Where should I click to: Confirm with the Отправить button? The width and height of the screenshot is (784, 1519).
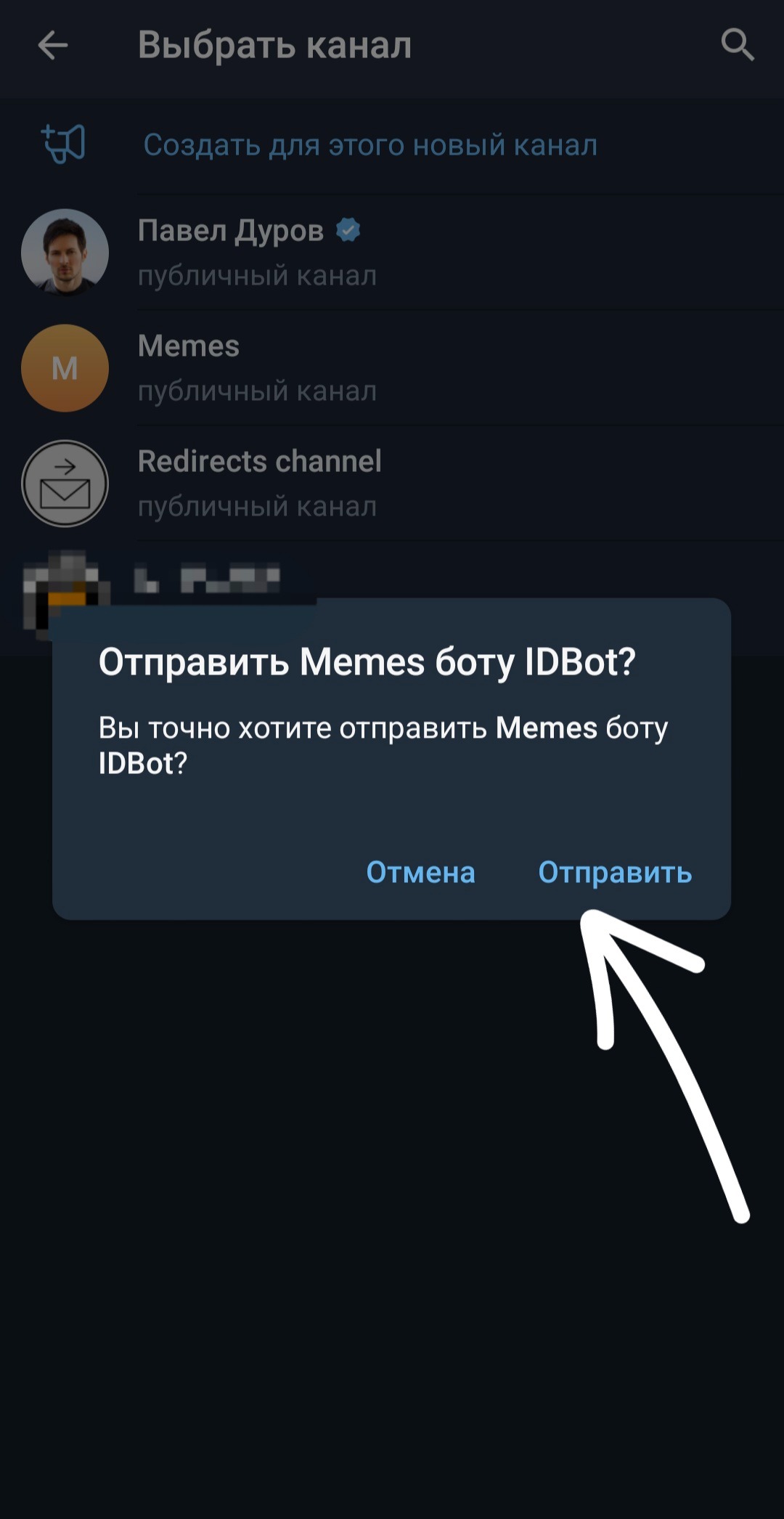pos(614,872)
